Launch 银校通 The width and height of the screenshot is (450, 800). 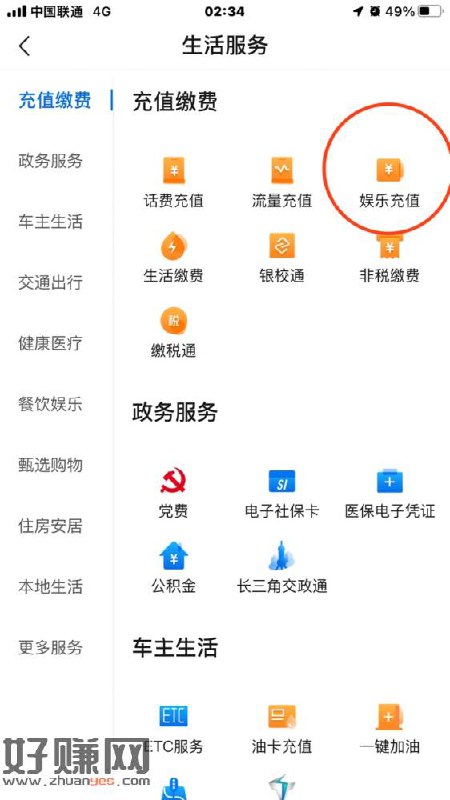(x=282, y=258)
